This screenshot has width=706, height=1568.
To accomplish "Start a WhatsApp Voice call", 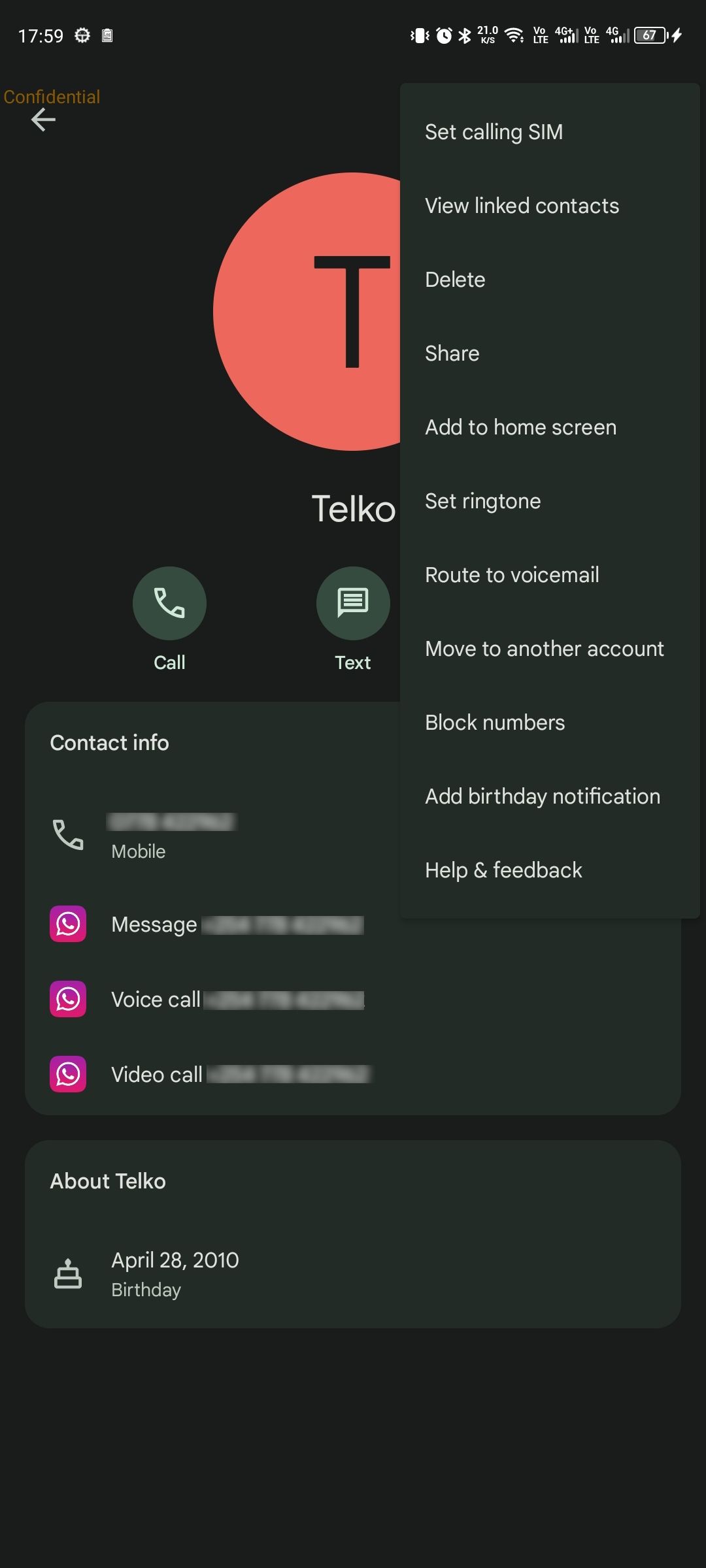I will tap(67, 999).
